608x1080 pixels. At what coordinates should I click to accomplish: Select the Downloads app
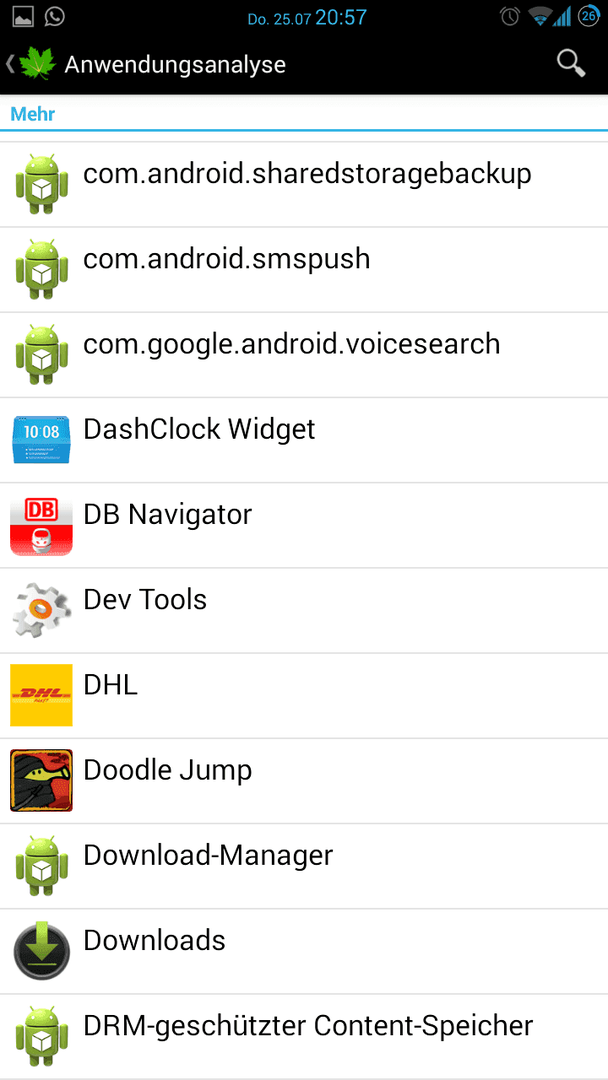pyautogui.click(x=304, y=952)
